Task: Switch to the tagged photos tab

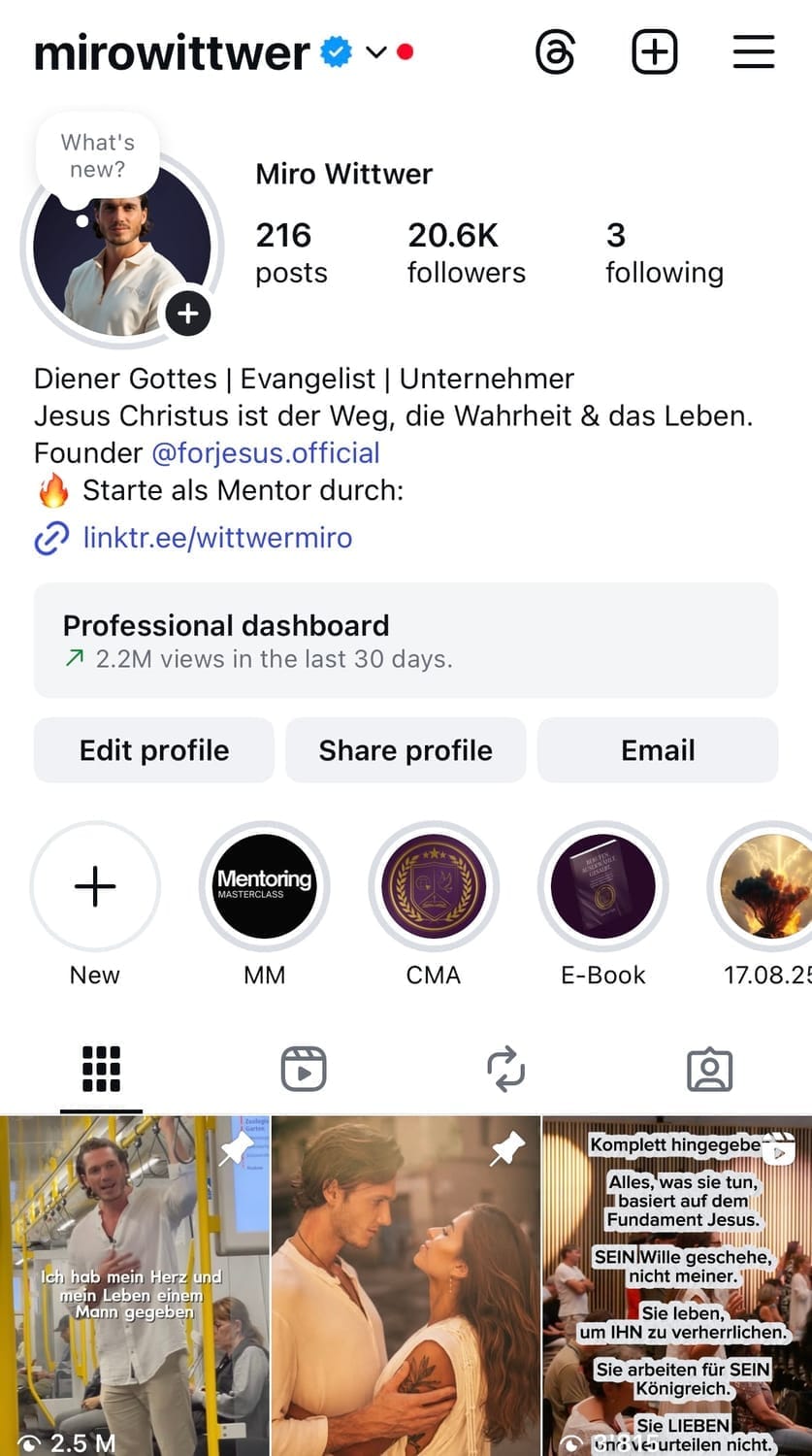Action: tap(709, 1070)
